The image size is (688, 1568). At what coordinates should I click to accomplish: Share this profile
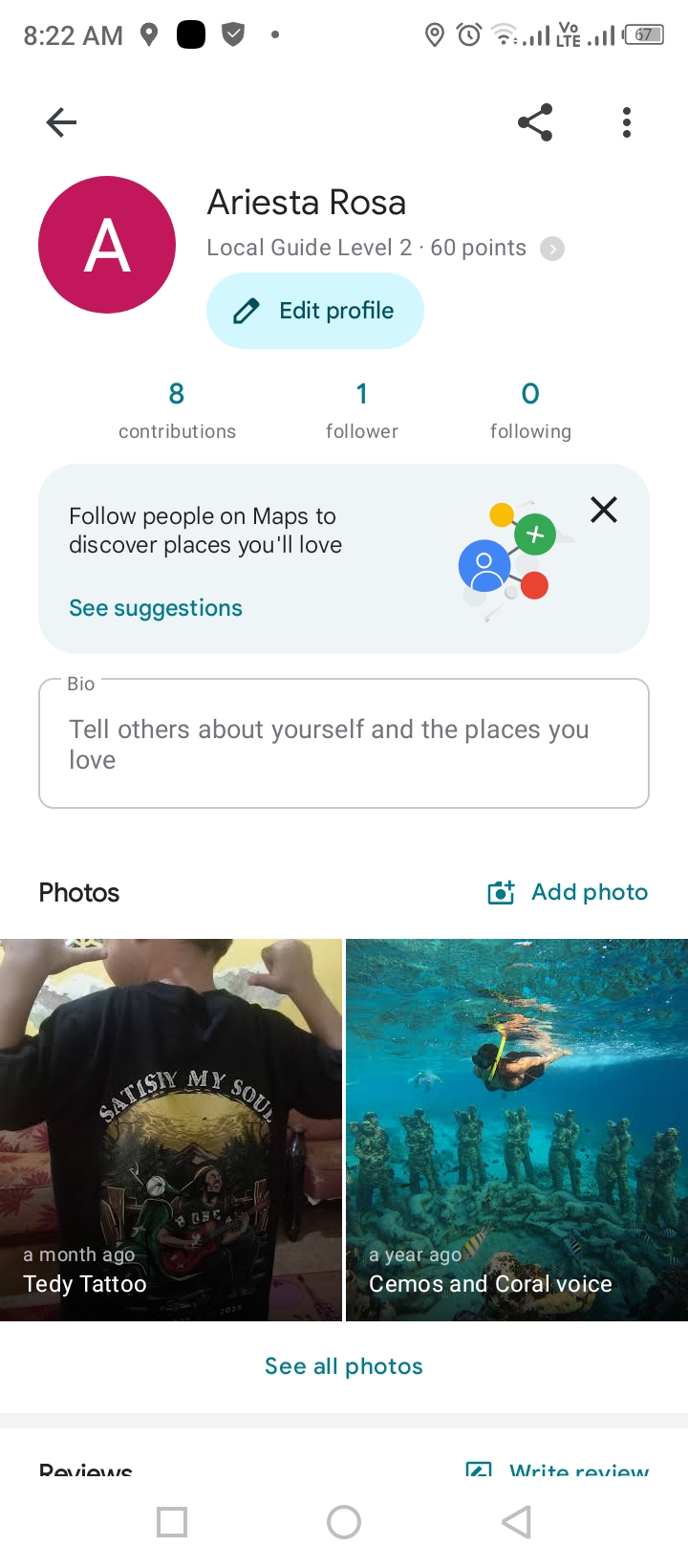535,122
